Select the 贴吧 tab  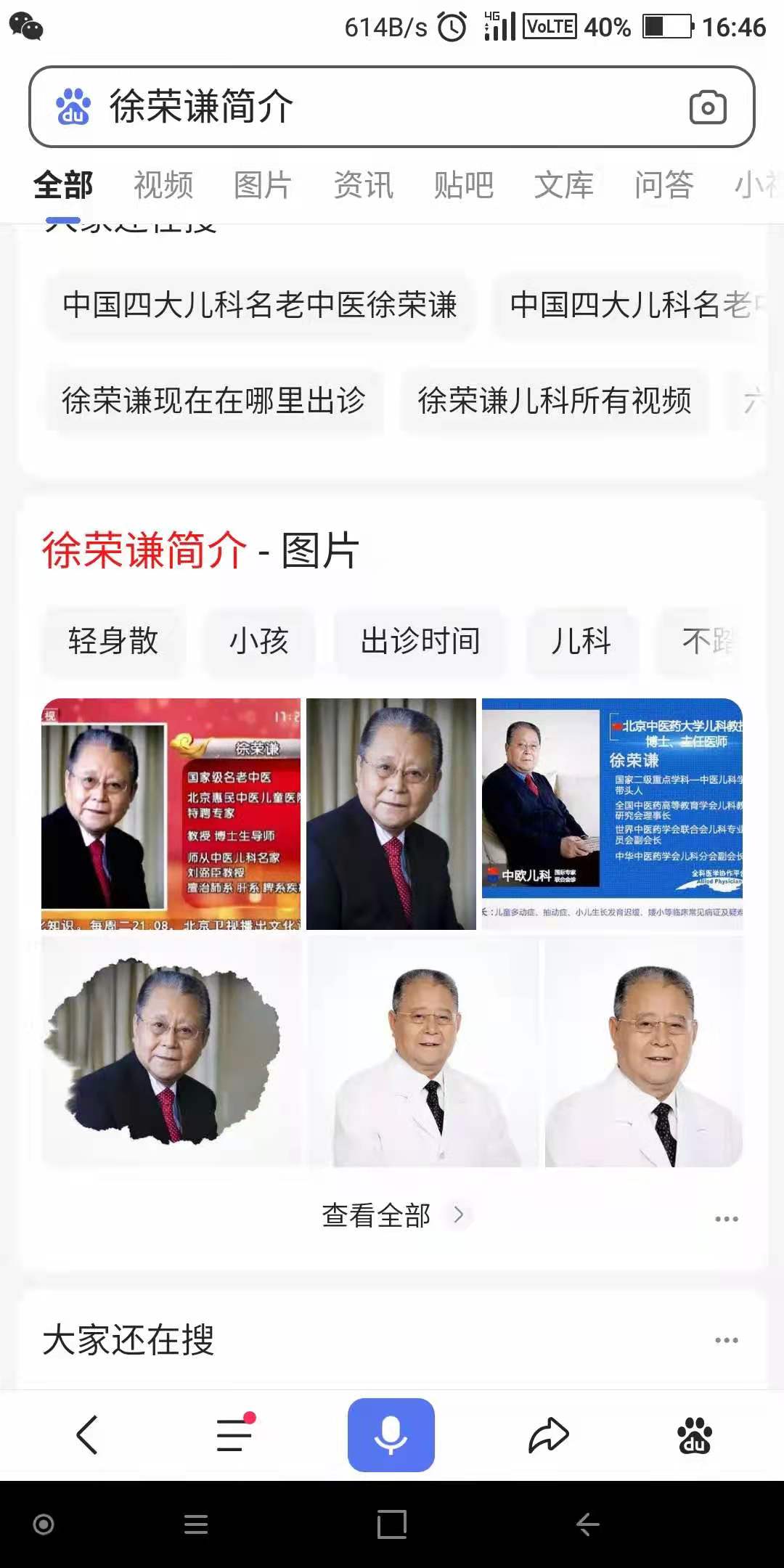pos(463,185)
